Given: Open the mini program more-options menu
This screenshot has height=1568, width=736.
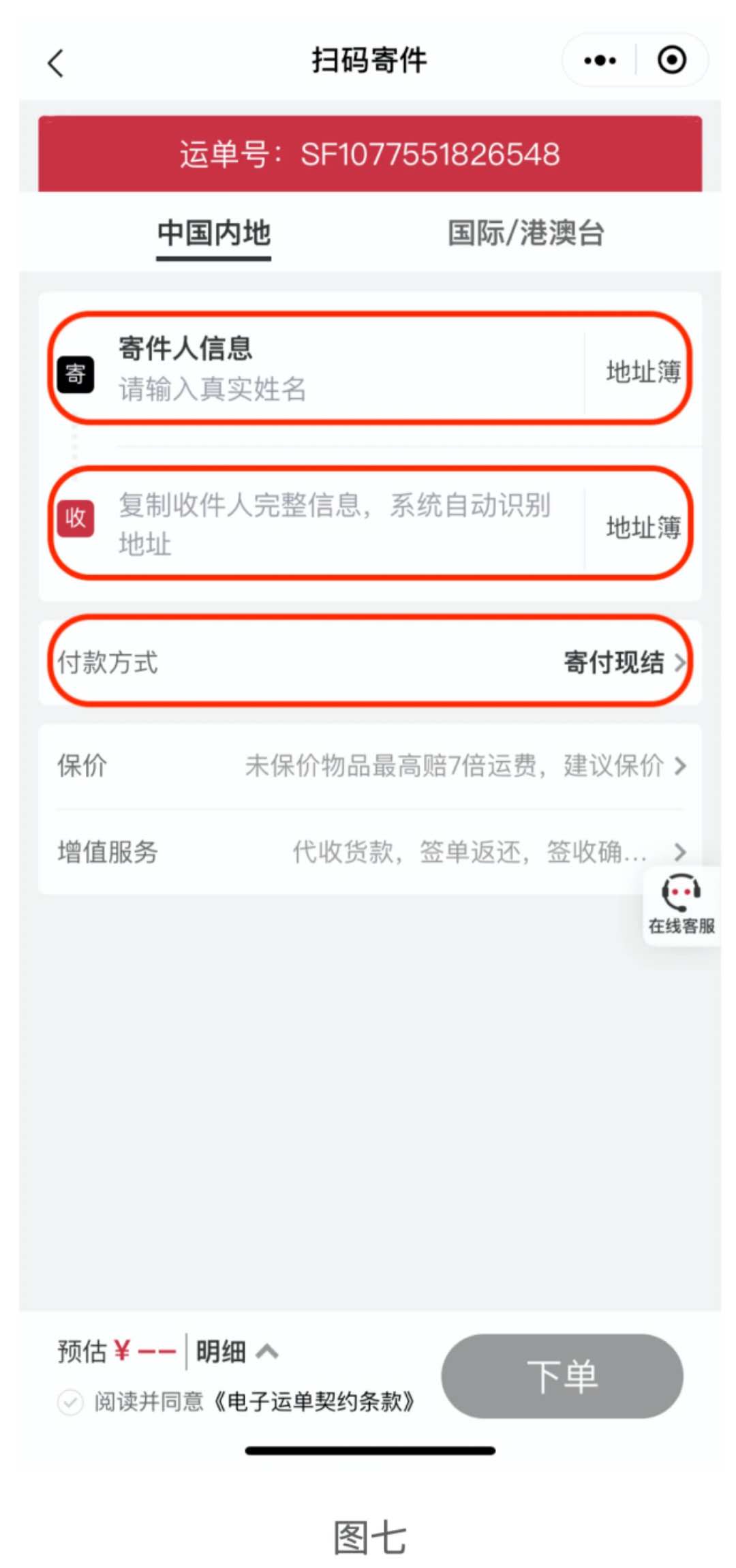Looking at the screenshot, I should coord(600,61).
